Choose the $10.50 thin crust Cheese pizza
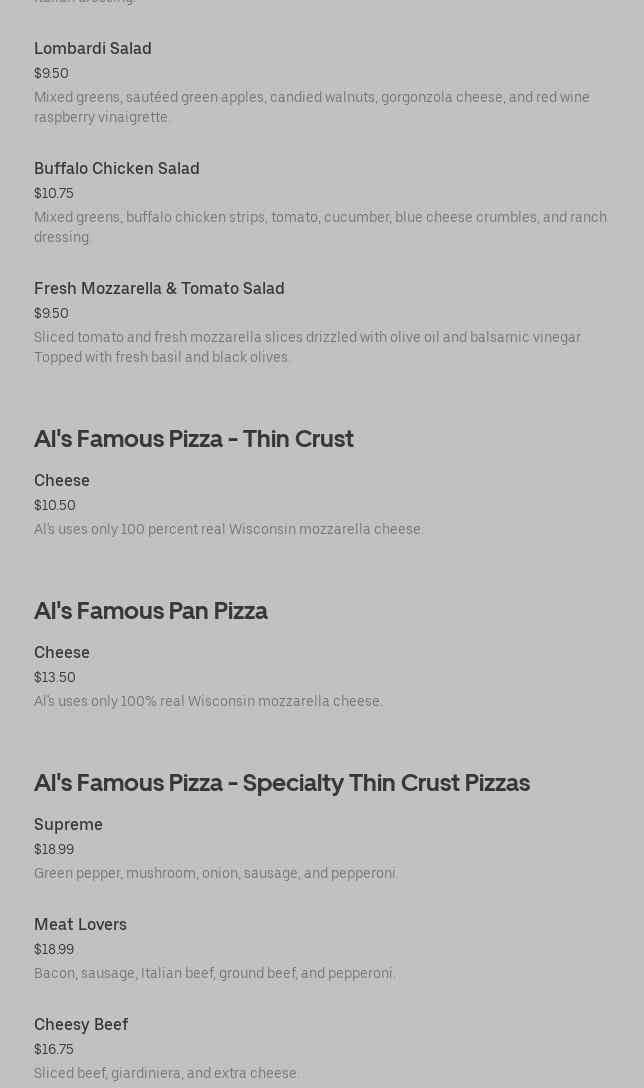This screenshot has height=1088, width=644. click(62, 481)
